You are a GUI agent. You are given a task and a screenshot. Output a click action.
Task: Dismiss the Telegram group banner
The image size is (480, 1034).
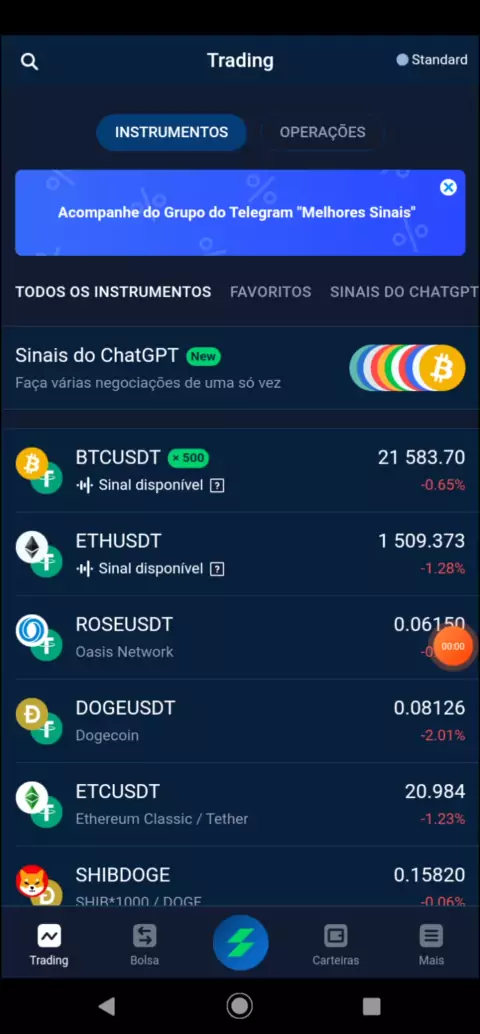tap(448, 187)
